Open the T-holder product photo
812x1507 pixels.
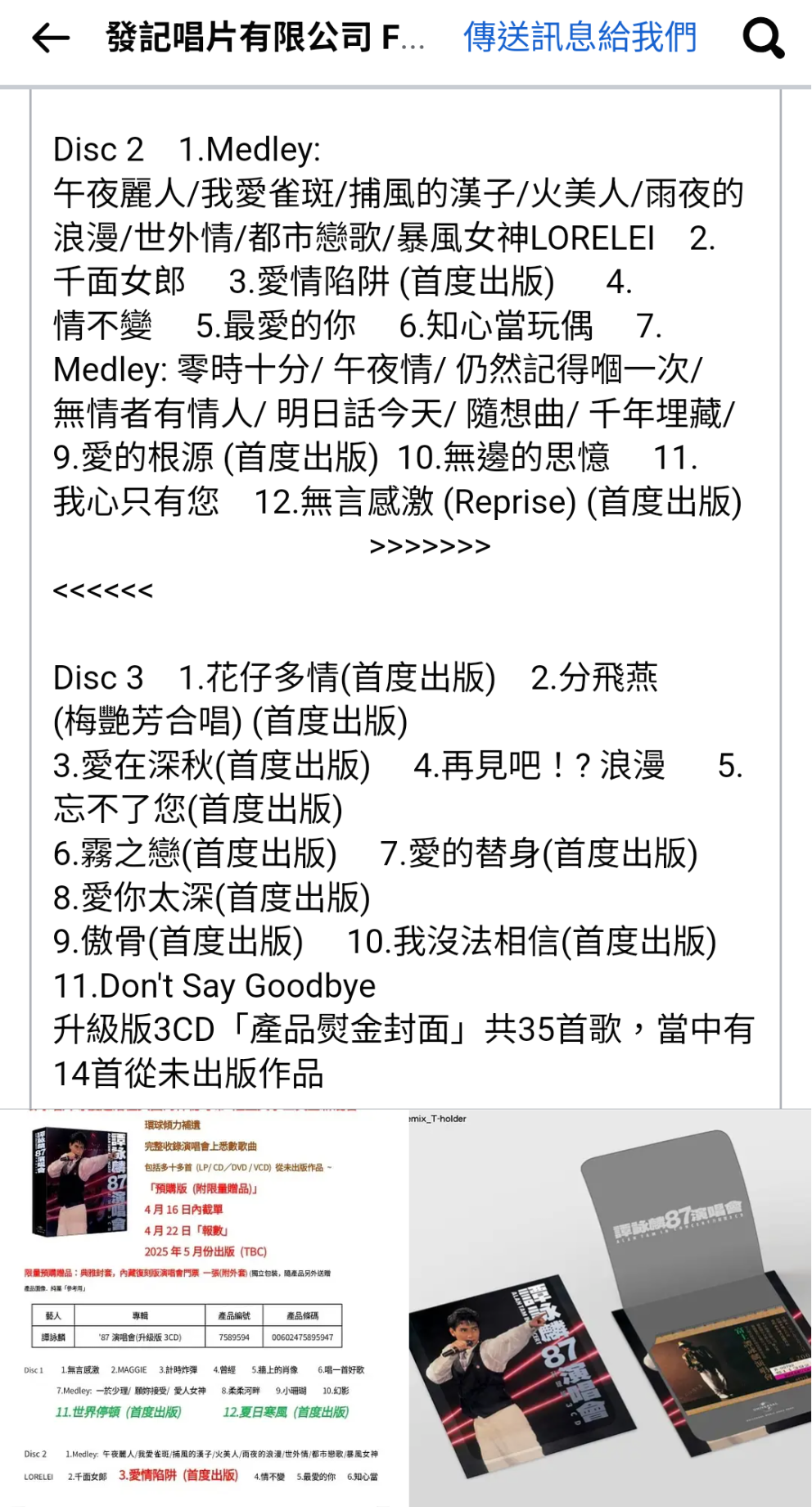click(610, 1309)
